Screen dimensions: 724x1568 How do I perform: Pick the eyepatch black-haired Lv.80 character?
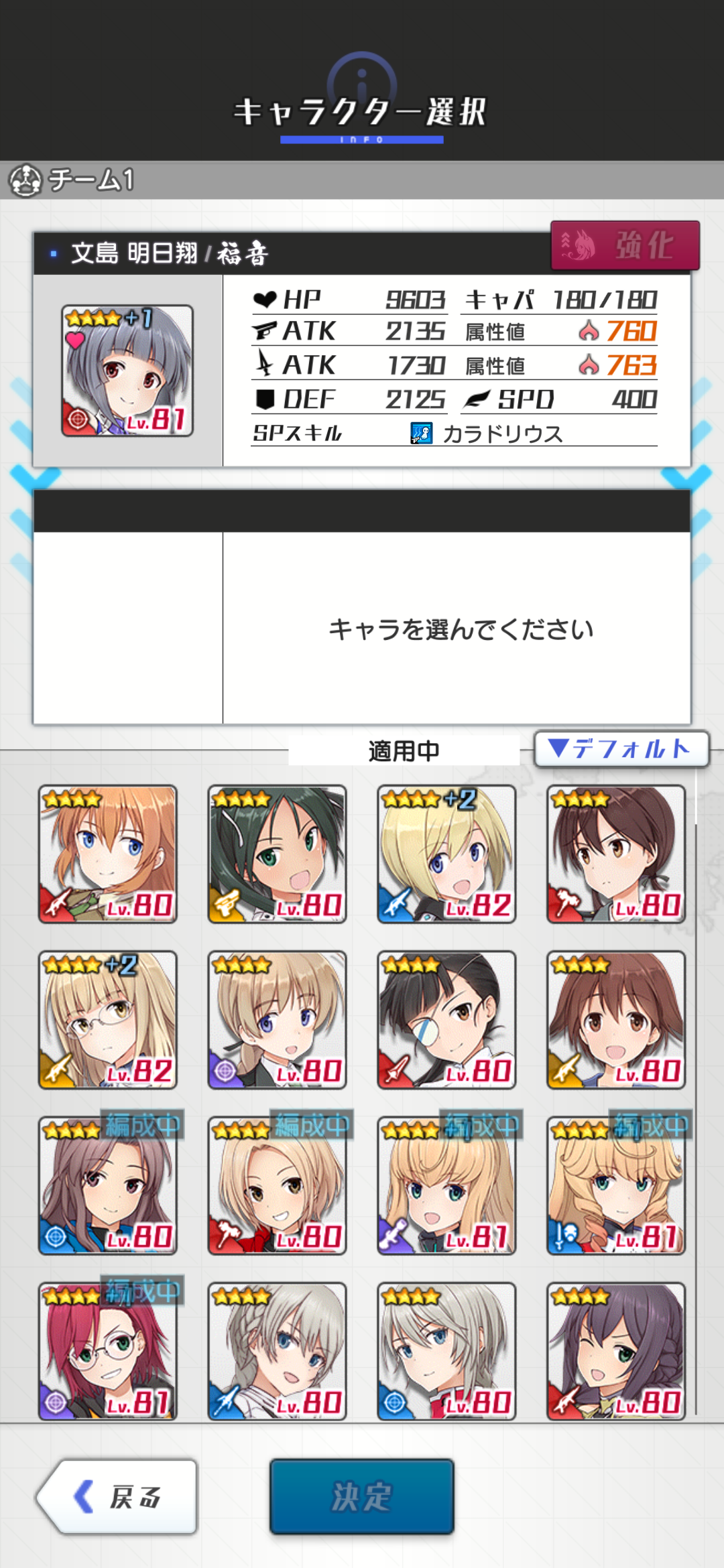click(446, 1020)
